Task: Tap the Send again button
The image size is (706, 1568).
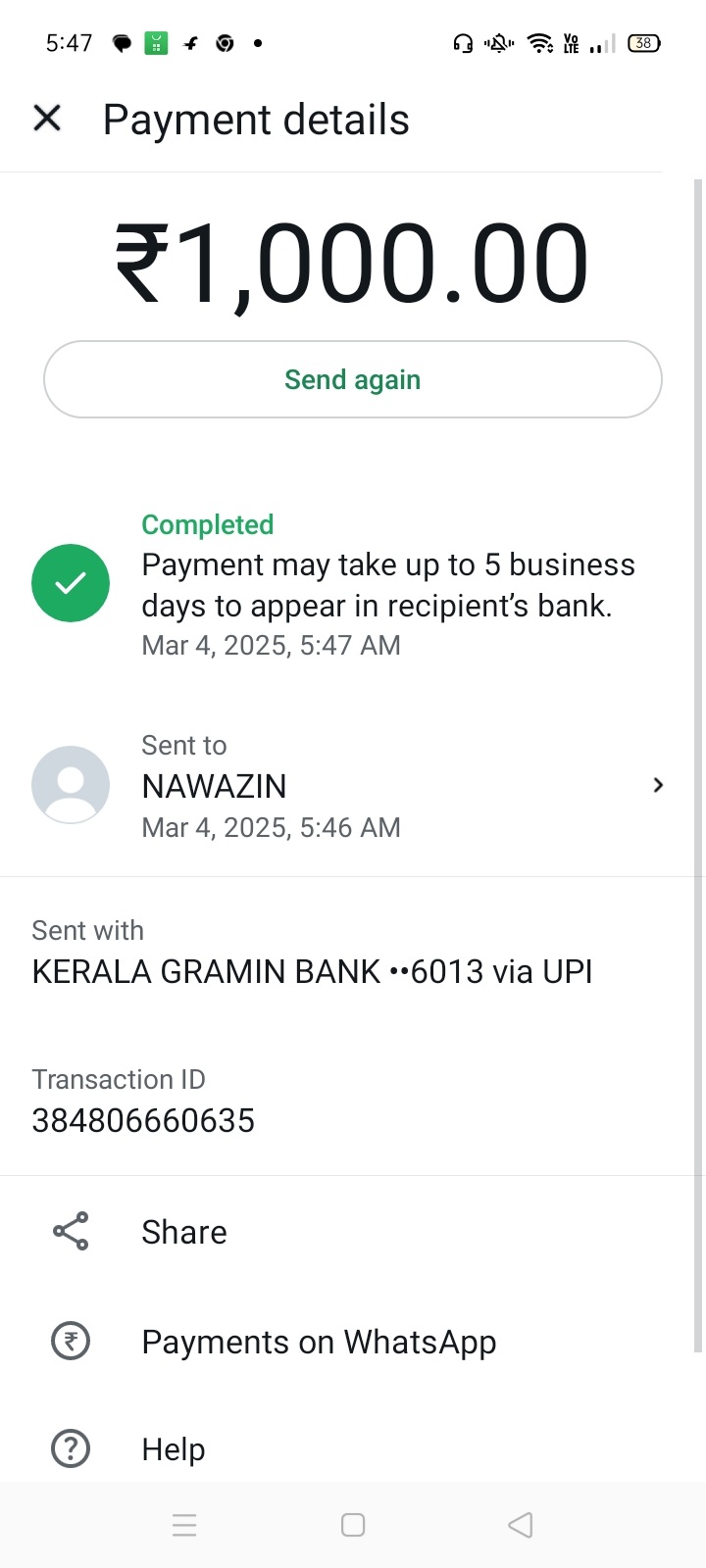Action: click(352, 379)
